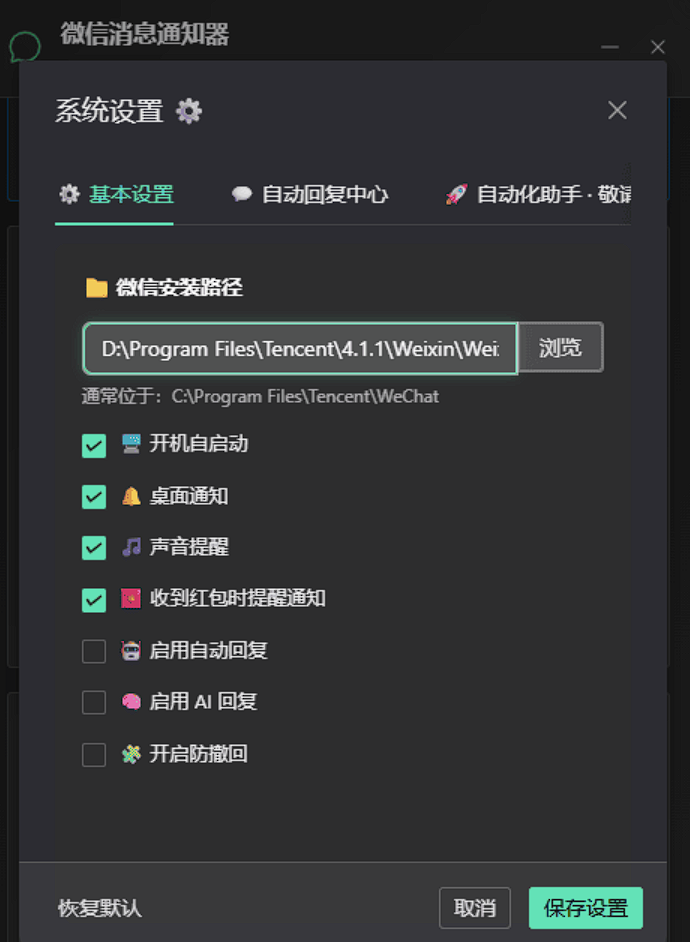Disable 桌面通知 checkbox
Image resolution: width=690 pixels, height=942 pixels.
[94, 496]
